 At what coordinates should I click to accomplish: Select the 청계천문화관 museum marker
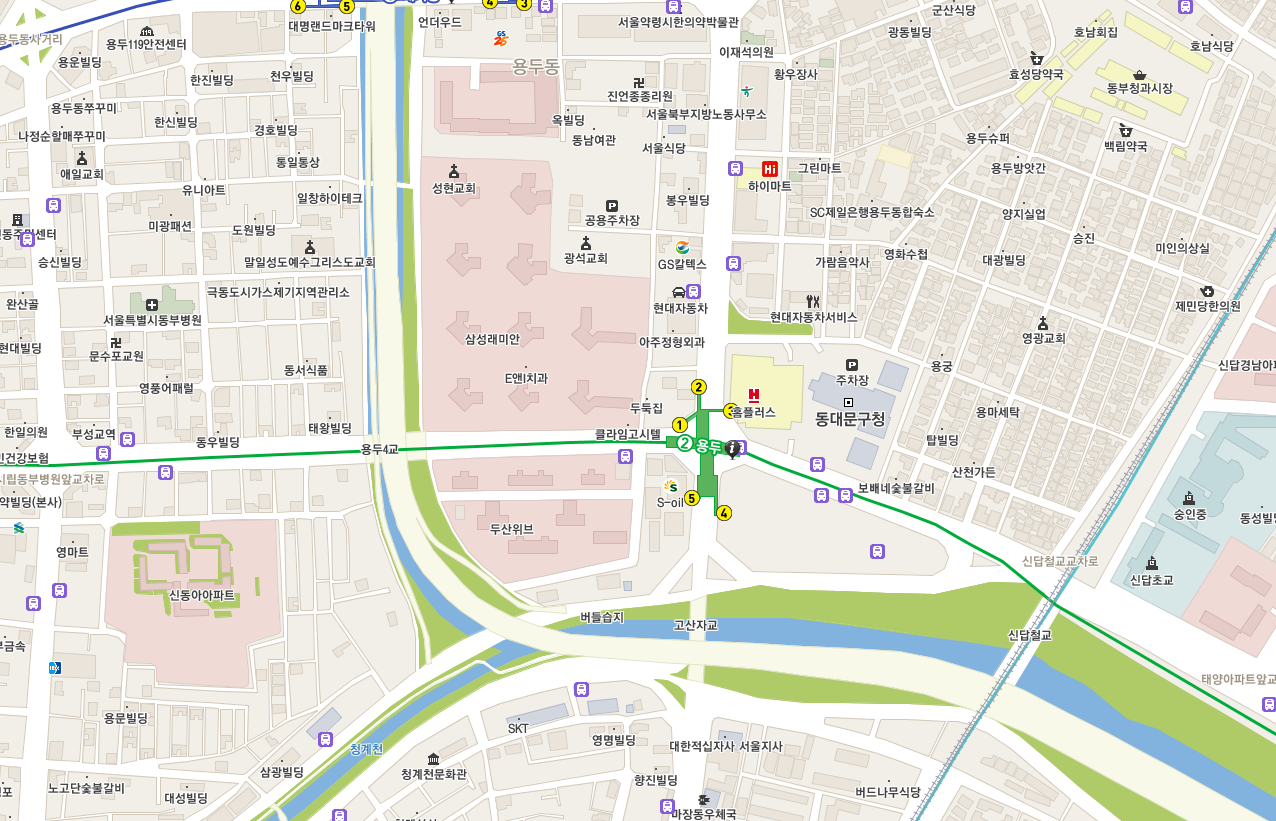pos(433,758)
